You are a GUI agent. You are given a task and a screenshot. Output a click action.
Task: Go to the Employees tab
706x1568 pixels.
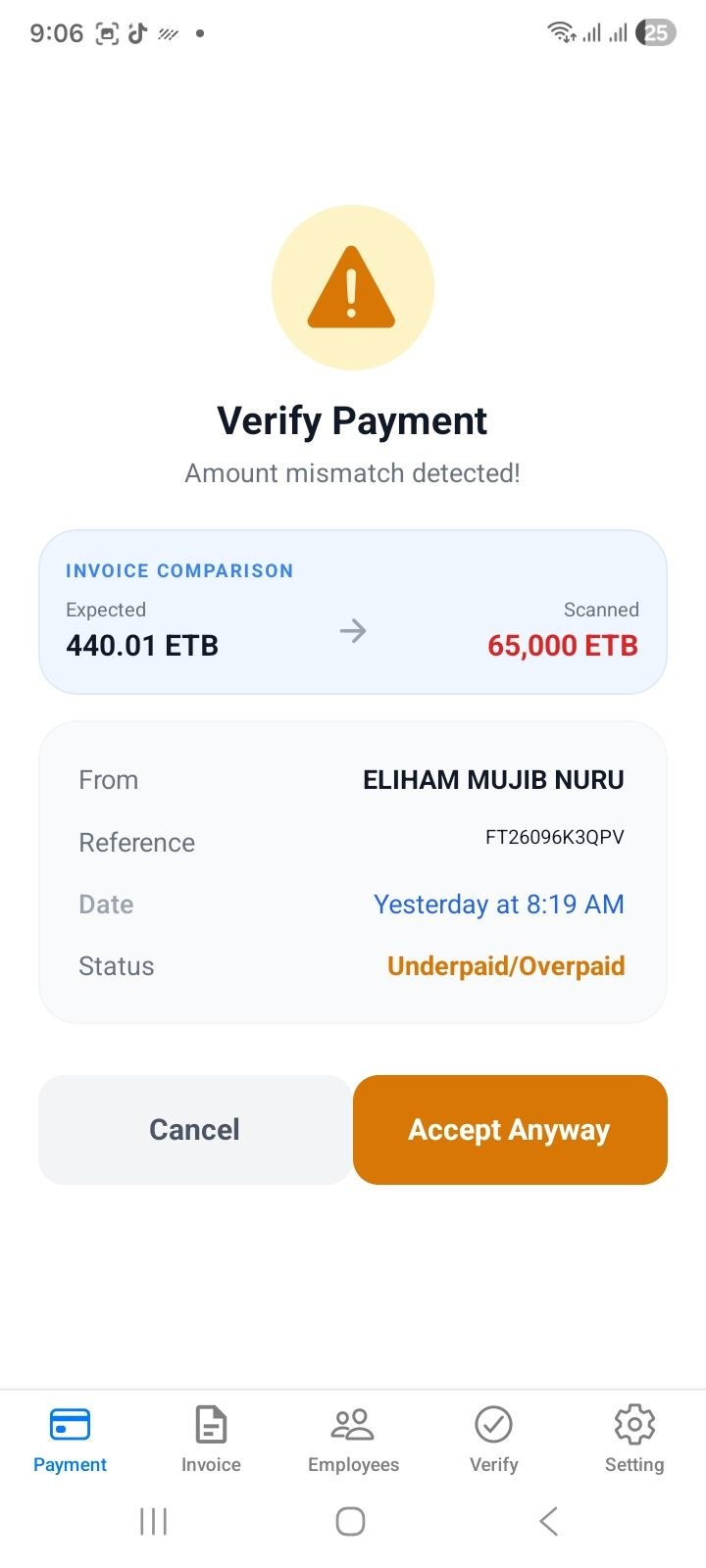[x=353, y=1439]
